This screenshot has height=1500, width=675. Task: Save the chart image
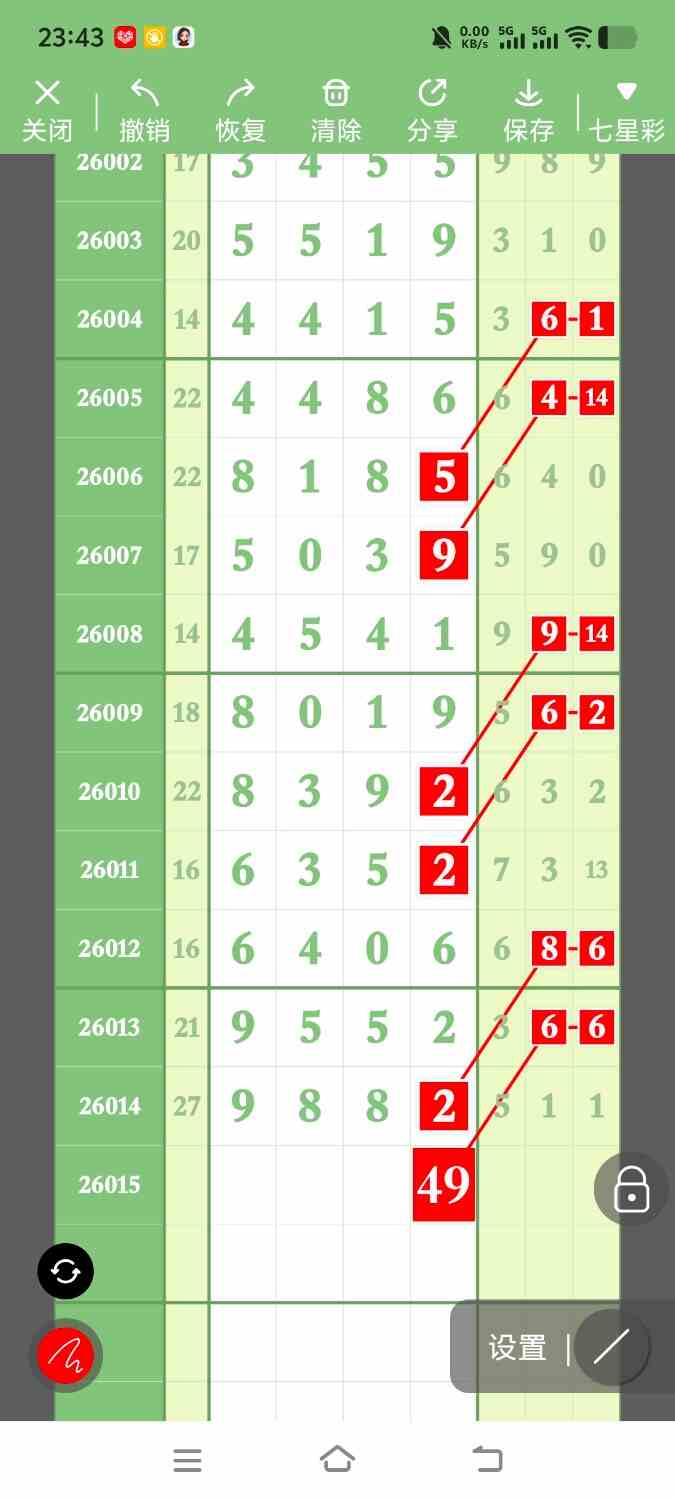528,111
